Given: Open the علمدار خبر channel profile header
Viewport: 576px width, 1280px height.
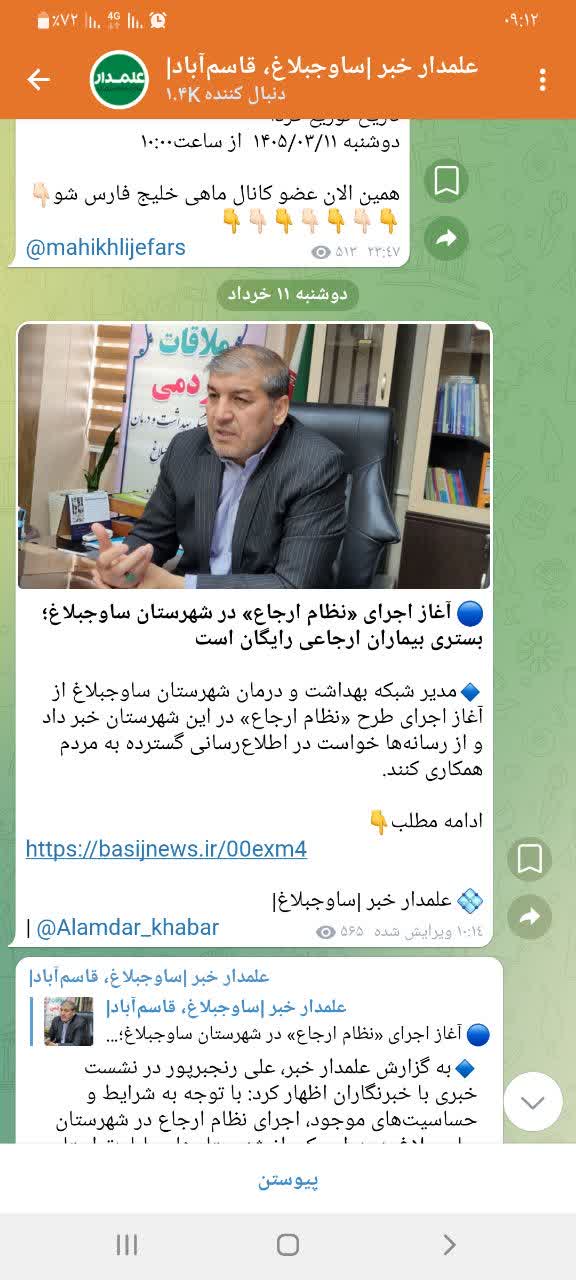Looking at the screenshot, I should [x=285, y=79].
